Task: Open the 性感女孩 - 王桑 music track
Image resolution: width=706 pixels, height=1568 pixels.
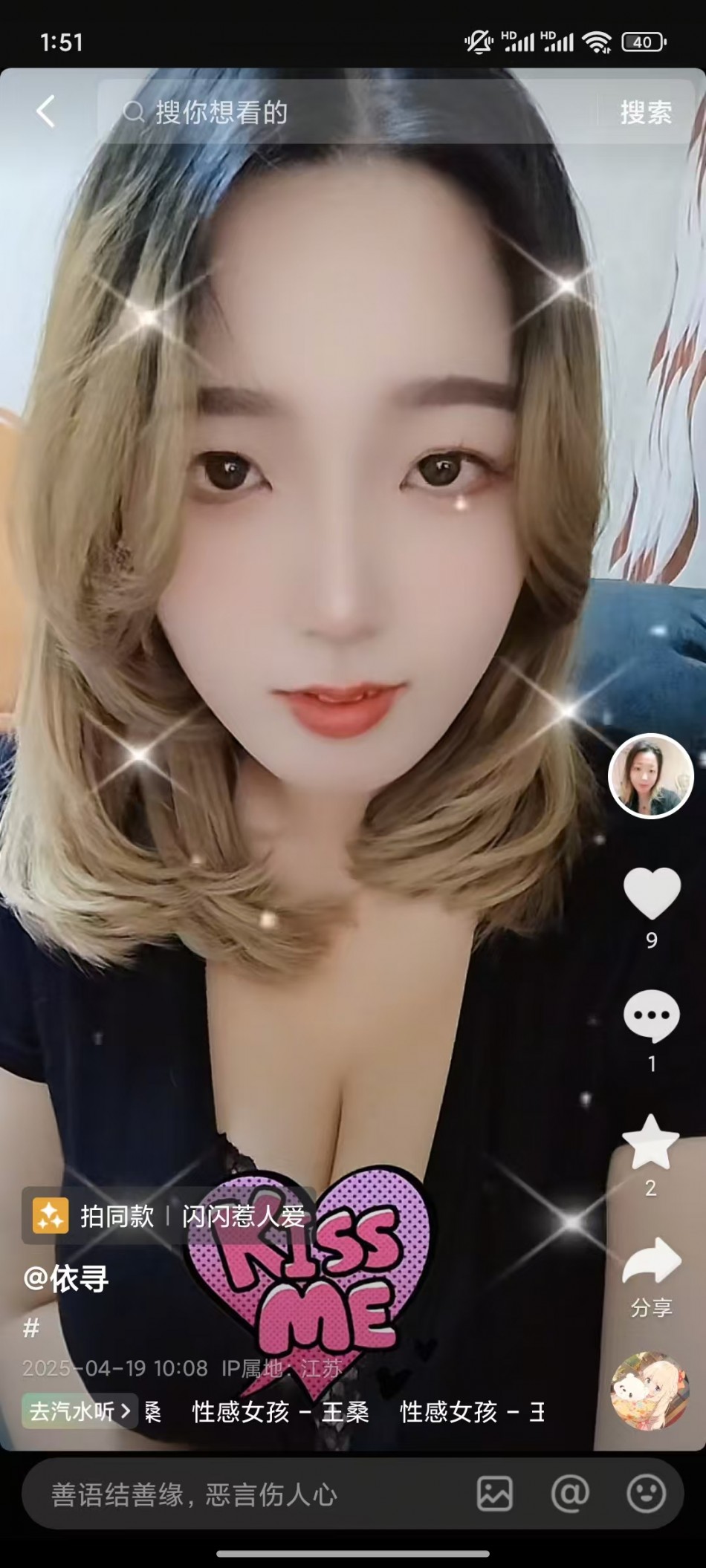Action: point(281,1411)
